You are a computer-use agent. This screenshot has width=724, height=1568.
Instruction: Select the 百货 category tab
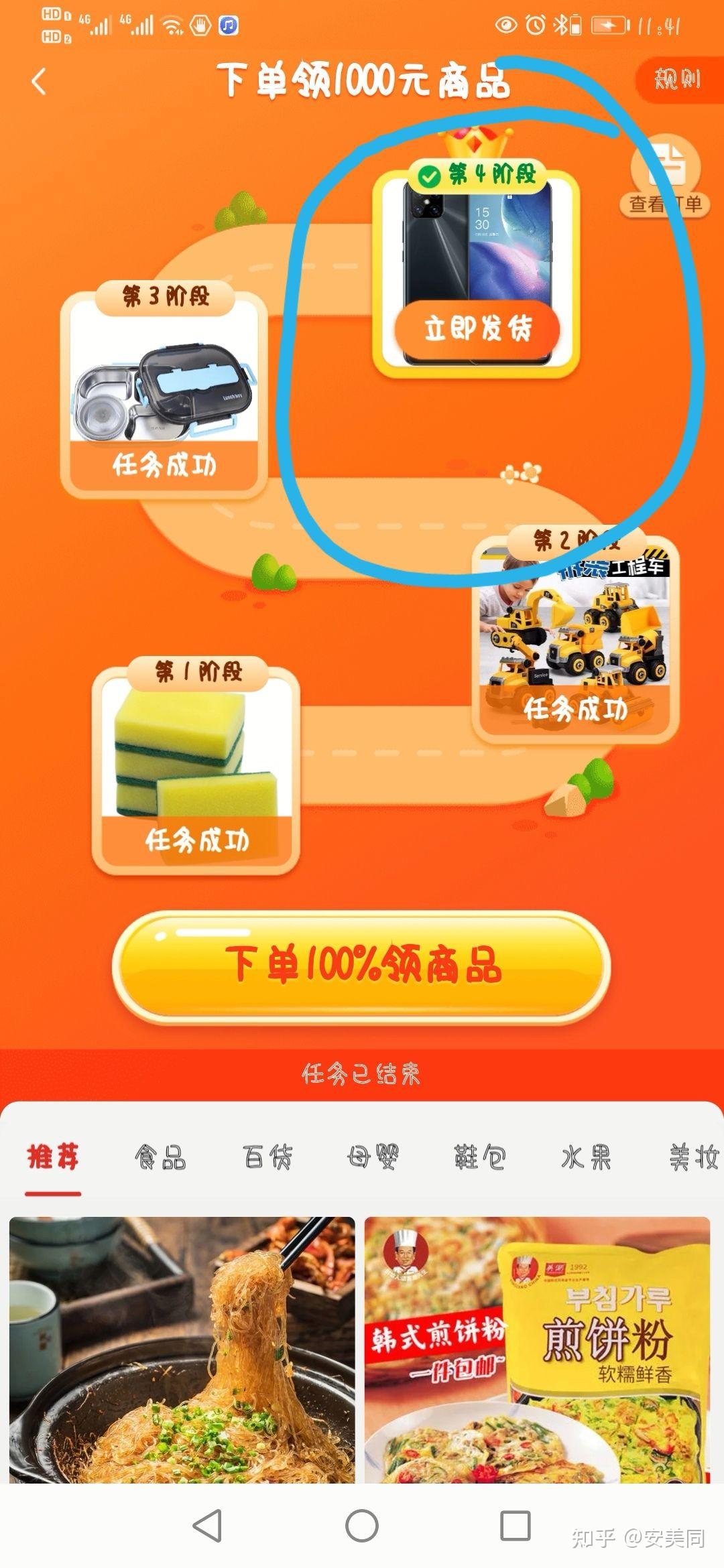[x=267, y=1157]
